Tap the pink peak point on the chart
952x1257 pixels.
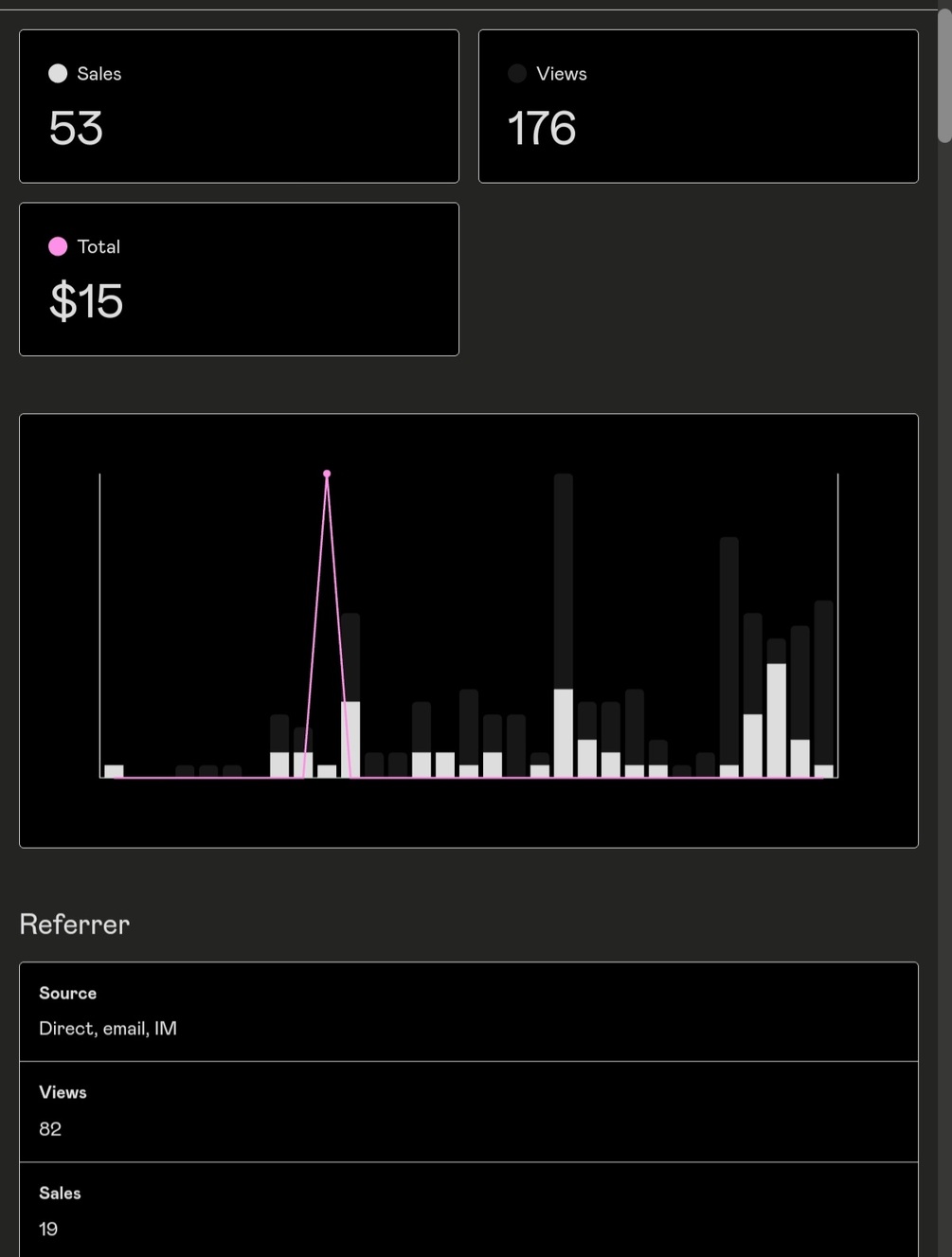[327, 474]
